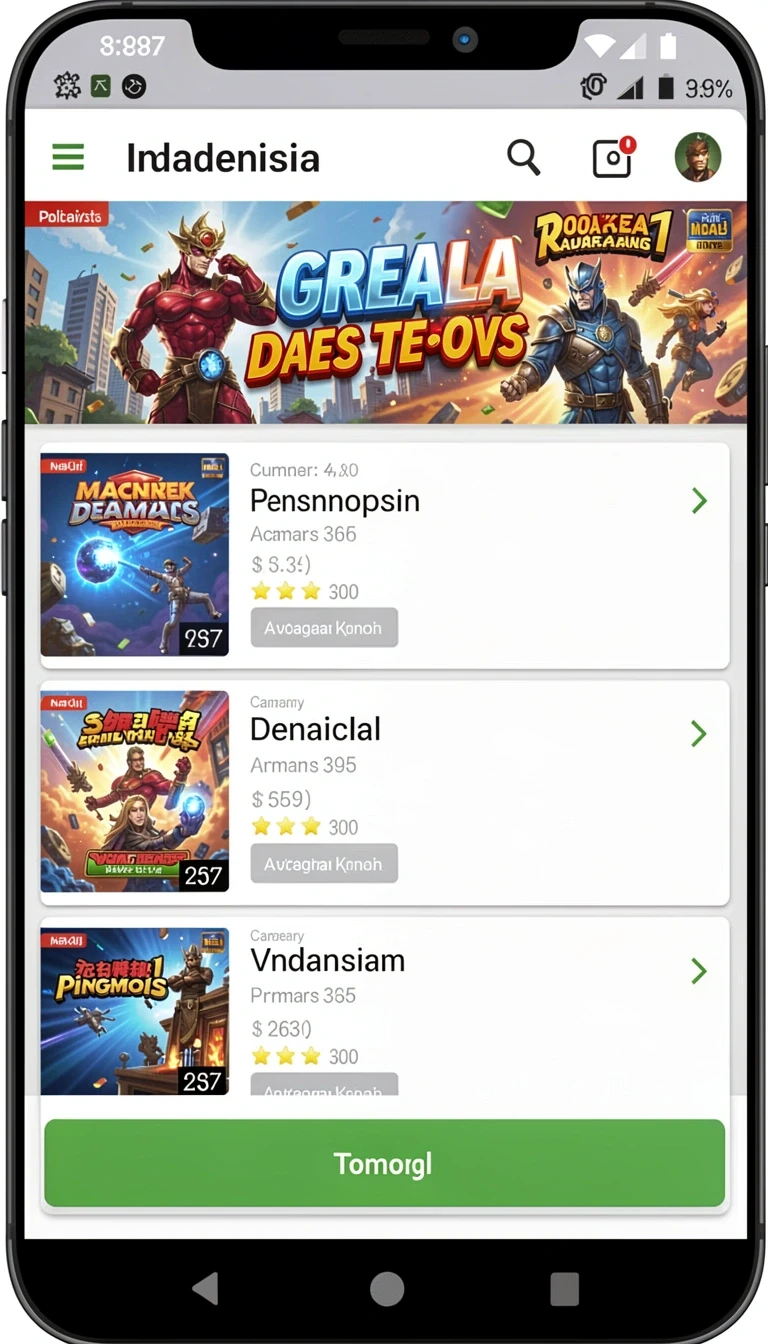
Task: Go back with the system back button
Action: (205, 1289)
